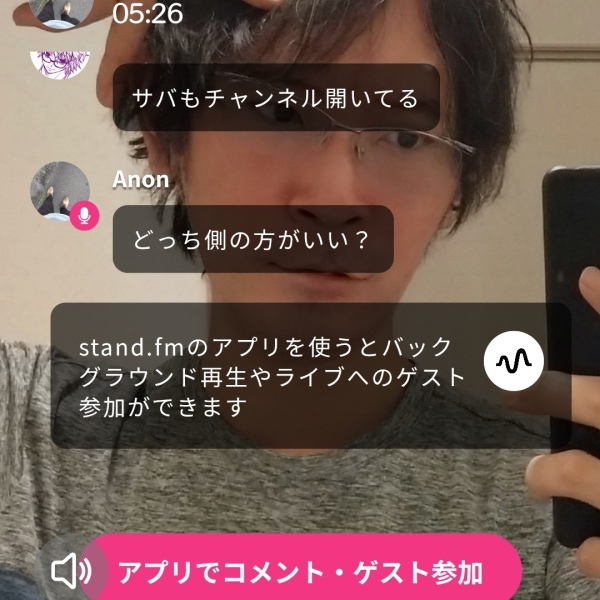Open the stand.fm app promotion banner

pos(310,375)
